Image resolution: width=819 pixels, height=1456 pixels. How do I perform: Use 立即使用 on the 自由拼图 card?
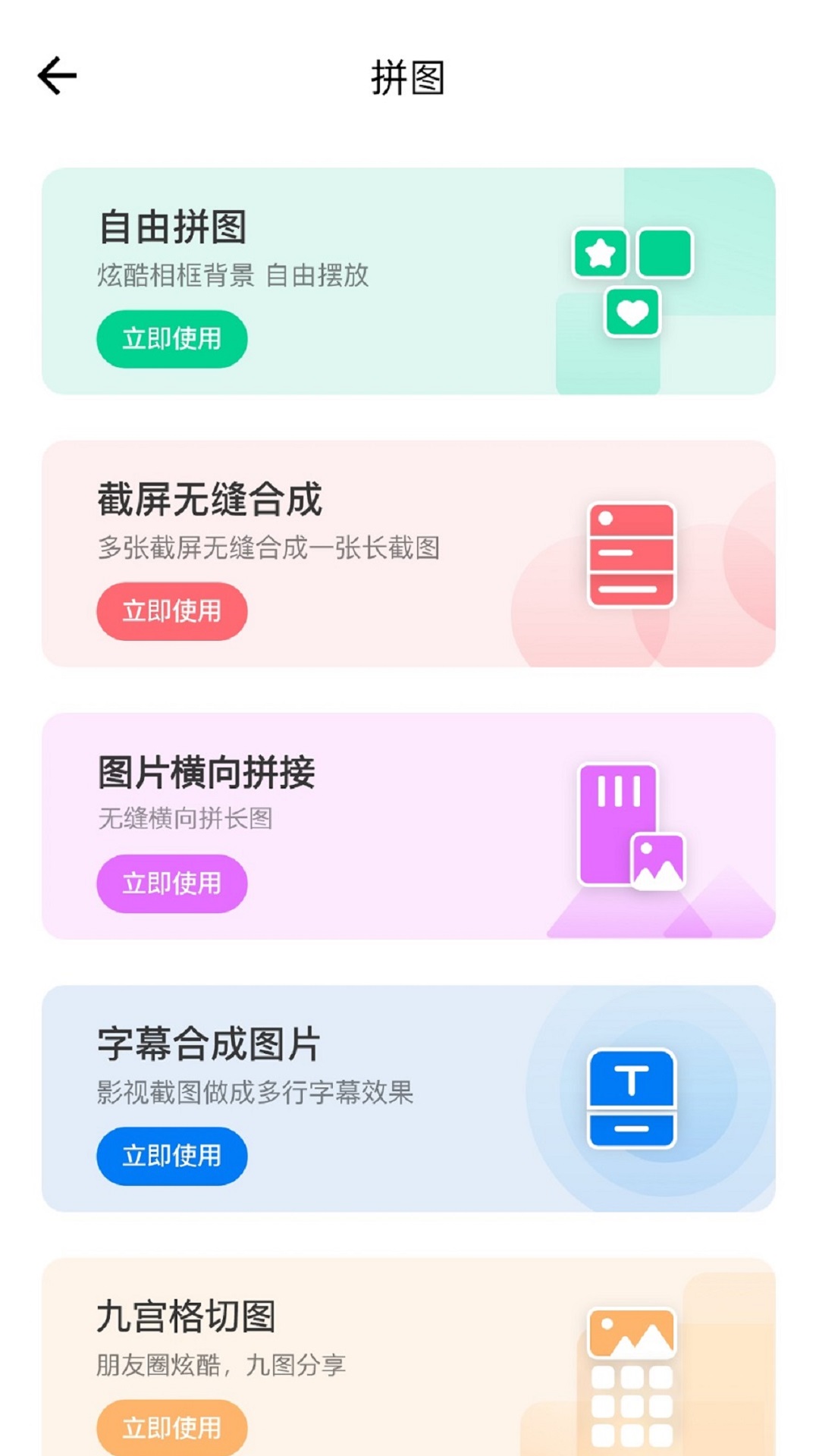click(x=171, y=339)
